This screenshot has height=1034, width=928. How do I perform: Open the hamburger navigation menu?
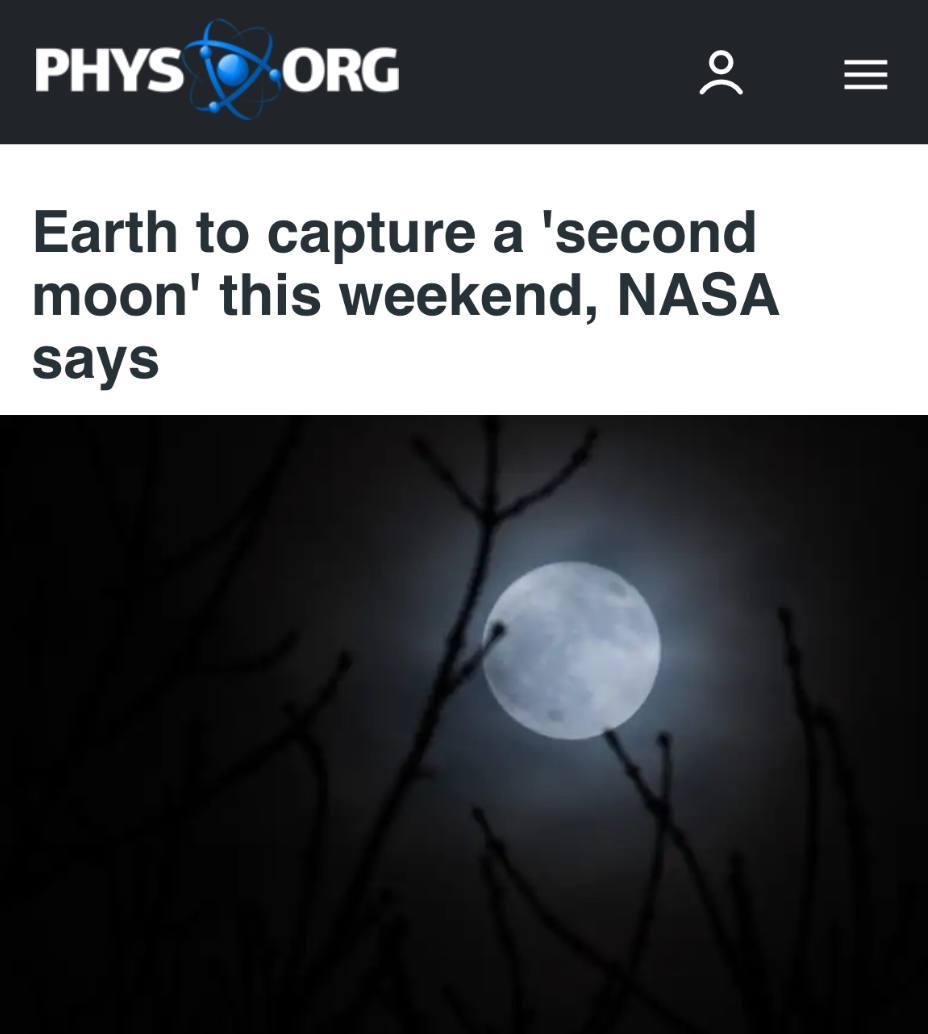coord(865,75)
